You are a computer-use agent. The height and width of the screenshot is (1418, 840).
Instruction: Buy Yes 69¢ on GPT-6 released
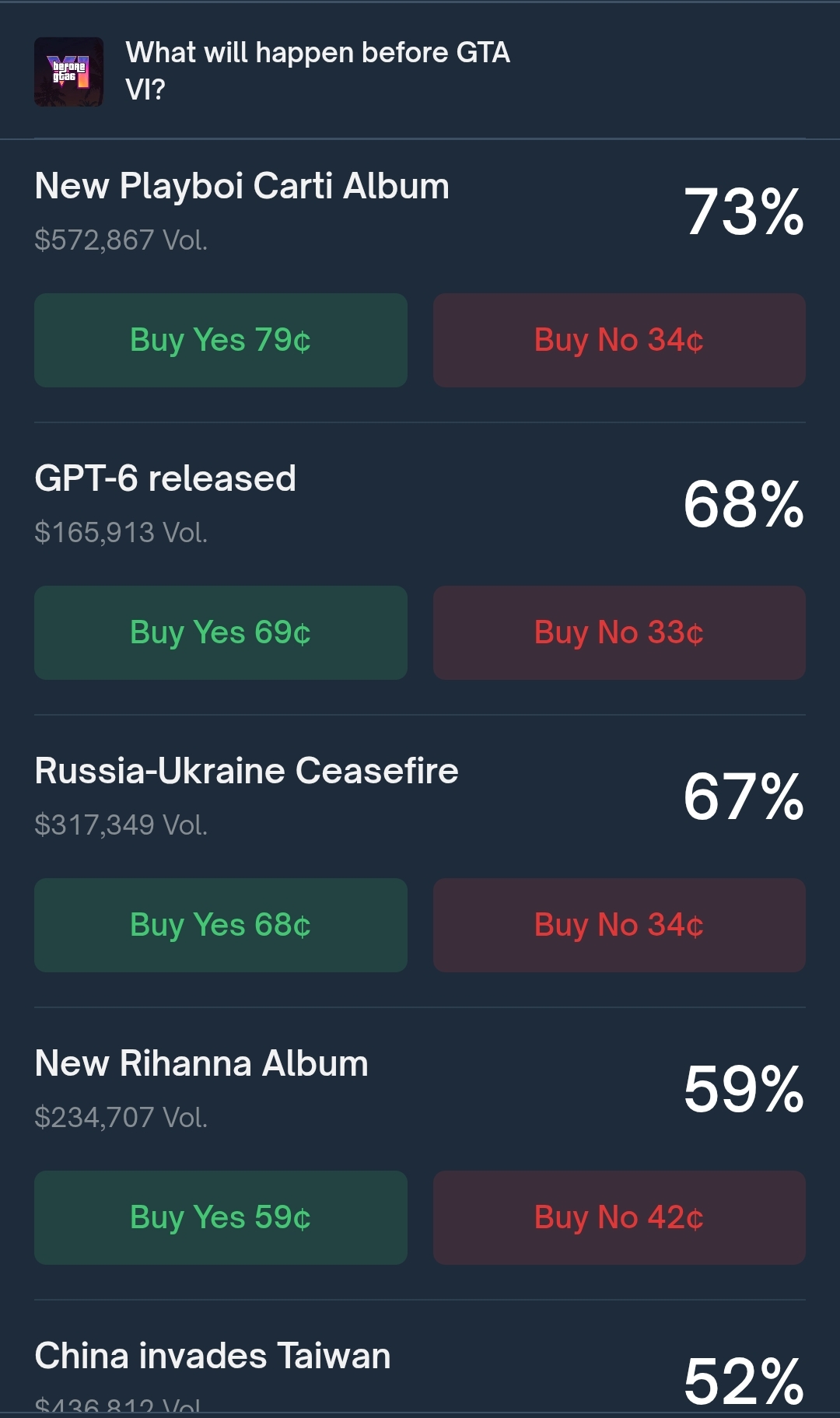tap(221, 632)
